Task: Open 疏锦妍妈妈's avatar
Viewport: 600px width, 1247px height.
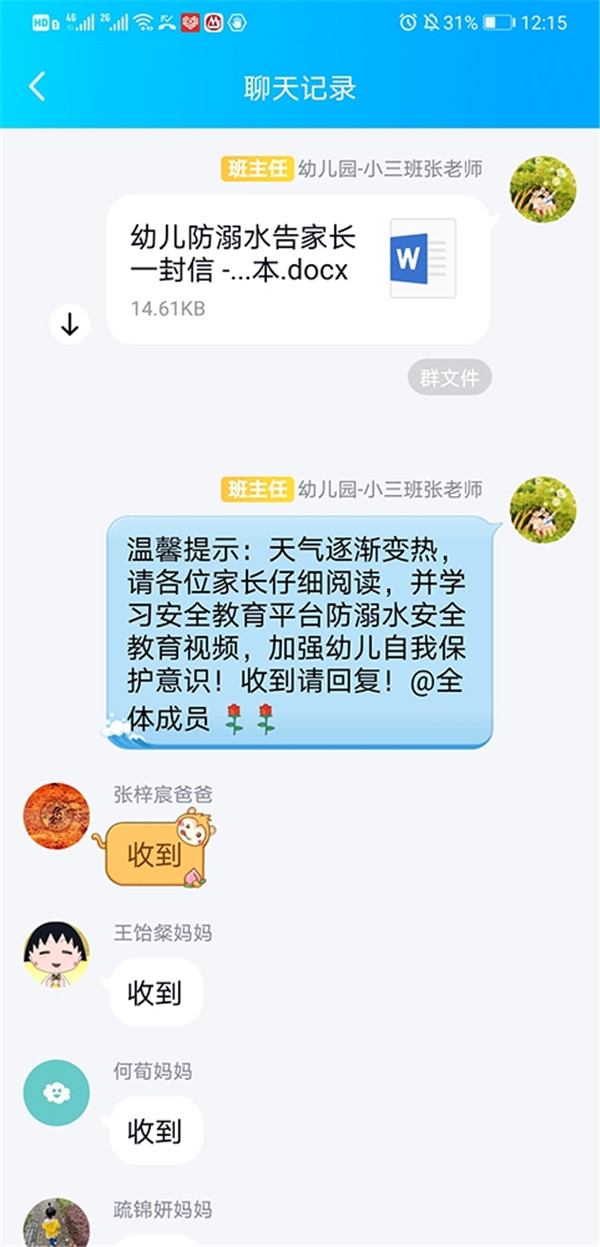Action: click(x=56, y=1225)
